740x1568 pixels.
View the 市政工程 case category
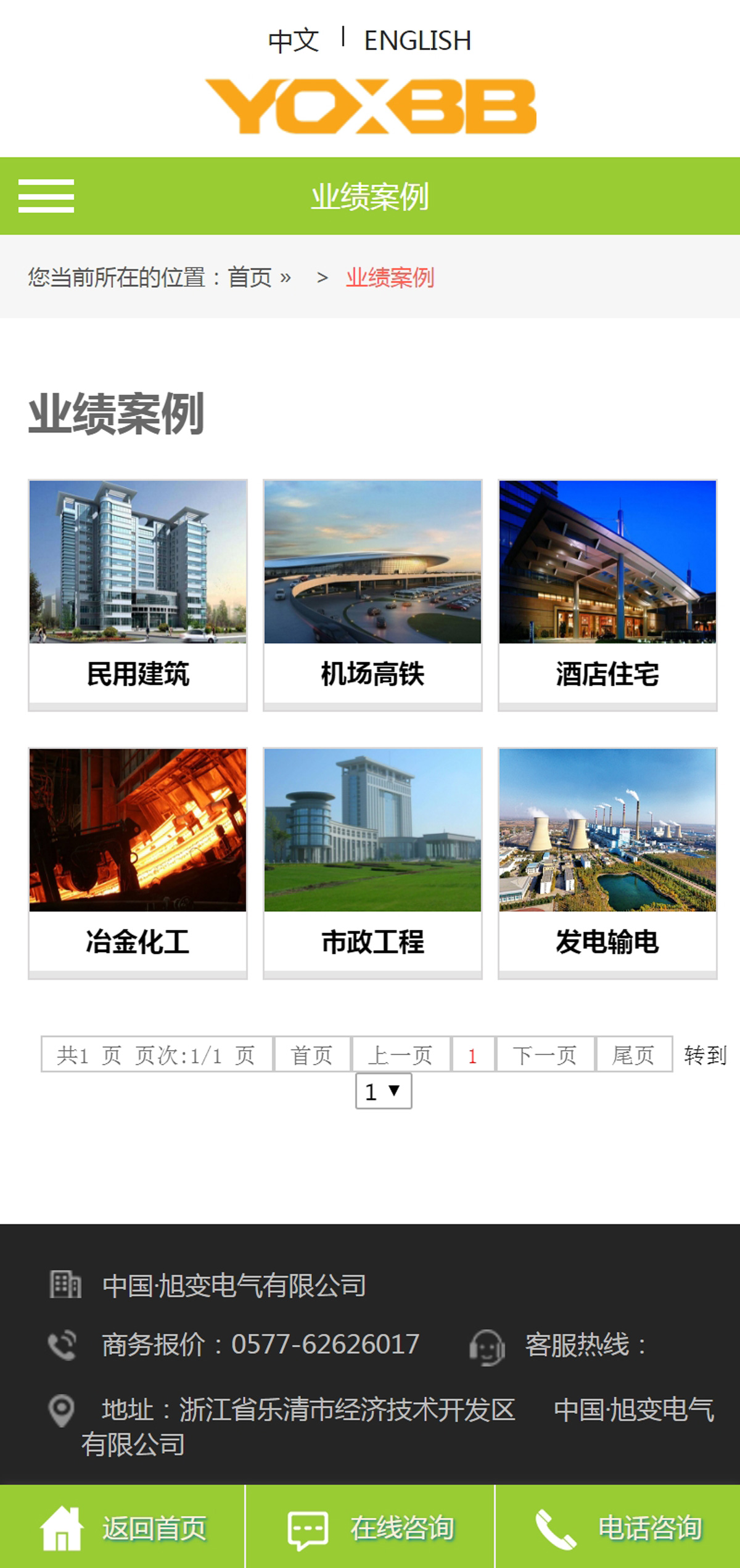[372, 862]
